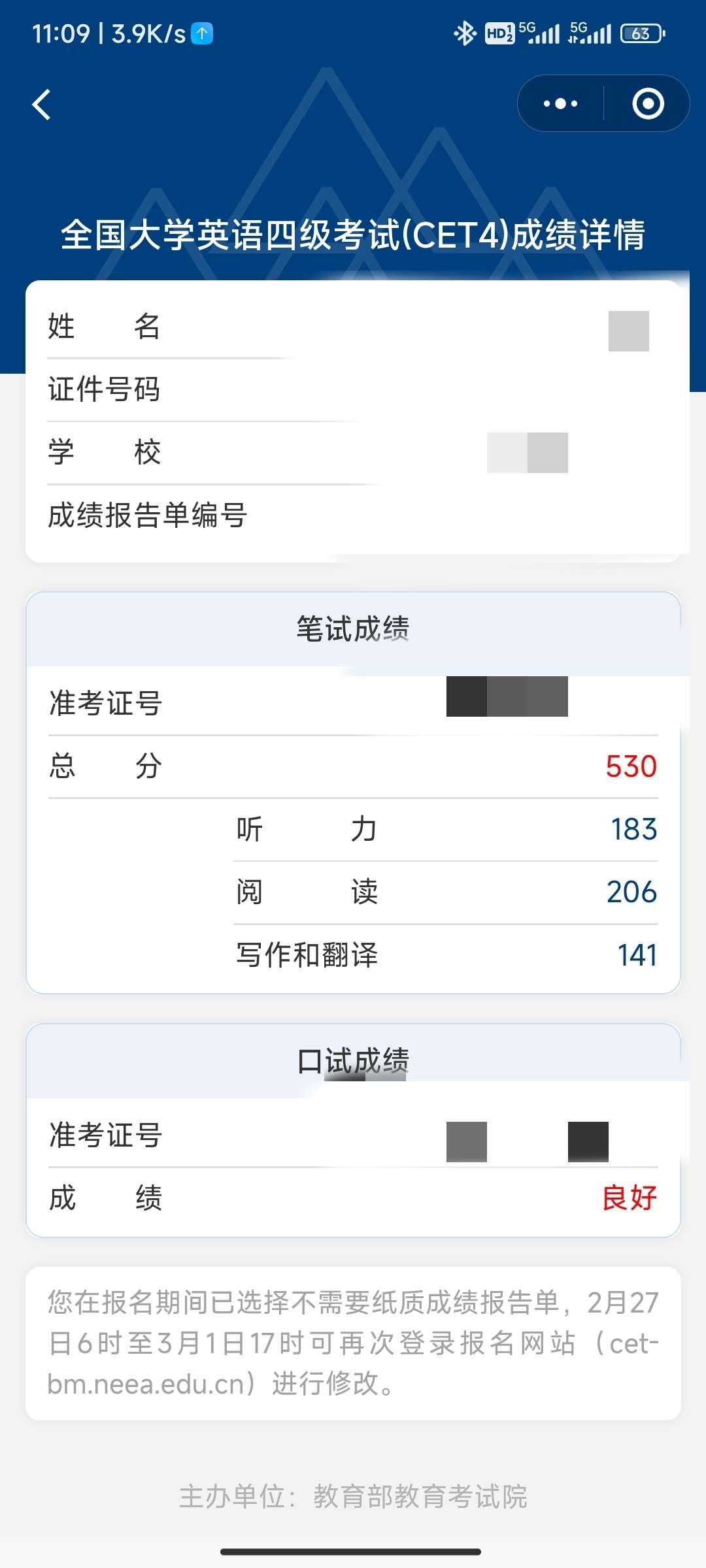Viewport: 706px width, 1568px height.
Task: Close the mini program with the circle button
Action: pyautogui.click(x=648, y=104)
